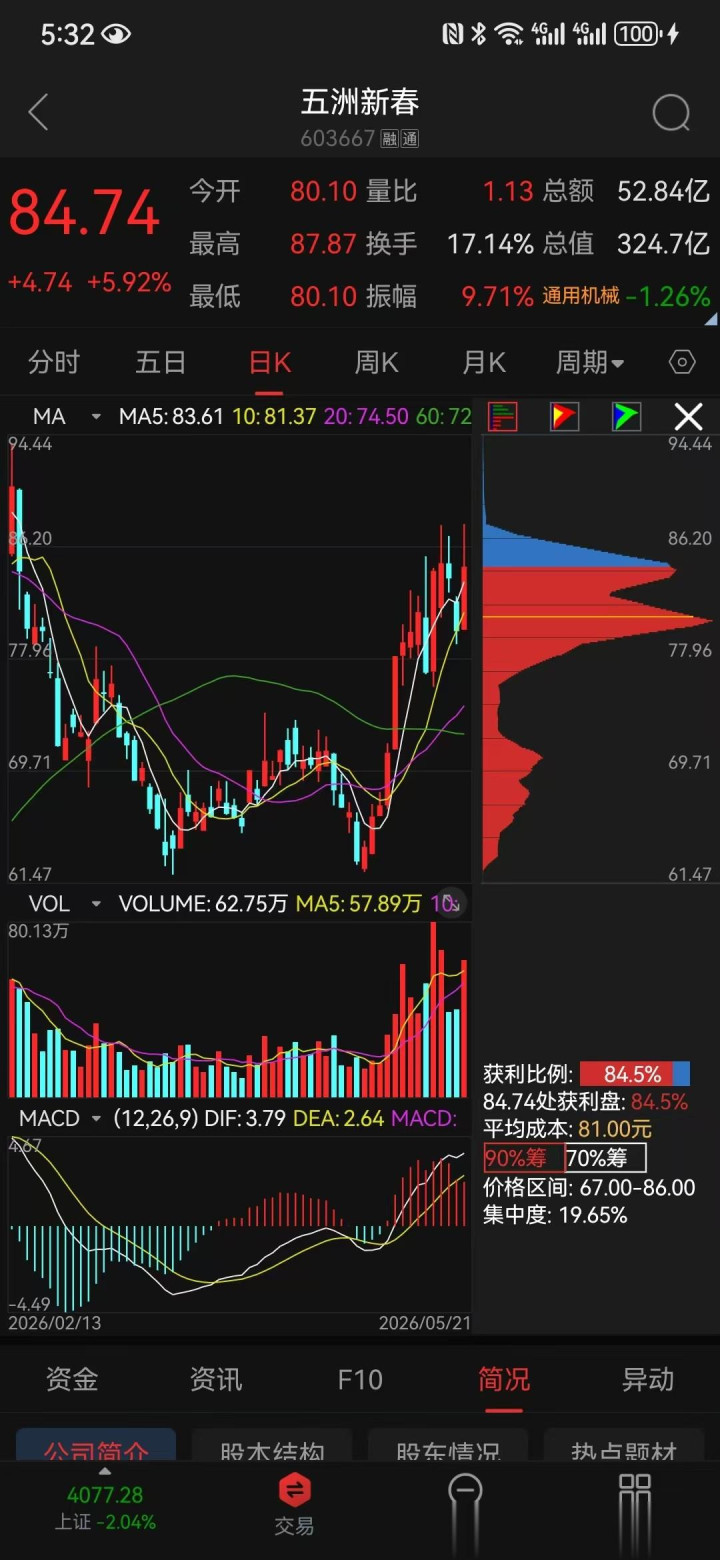Close the chip distribution panel
The width and height of the screenshot is (720, 1560).
coord(688,416)
